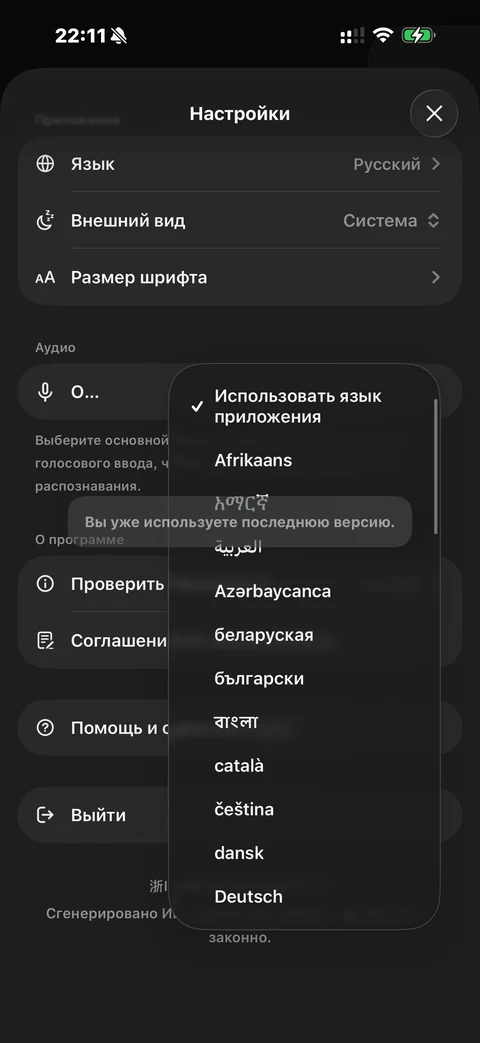
Task: Open the Внешний вид appearance picker
Action: coord(239,221)
